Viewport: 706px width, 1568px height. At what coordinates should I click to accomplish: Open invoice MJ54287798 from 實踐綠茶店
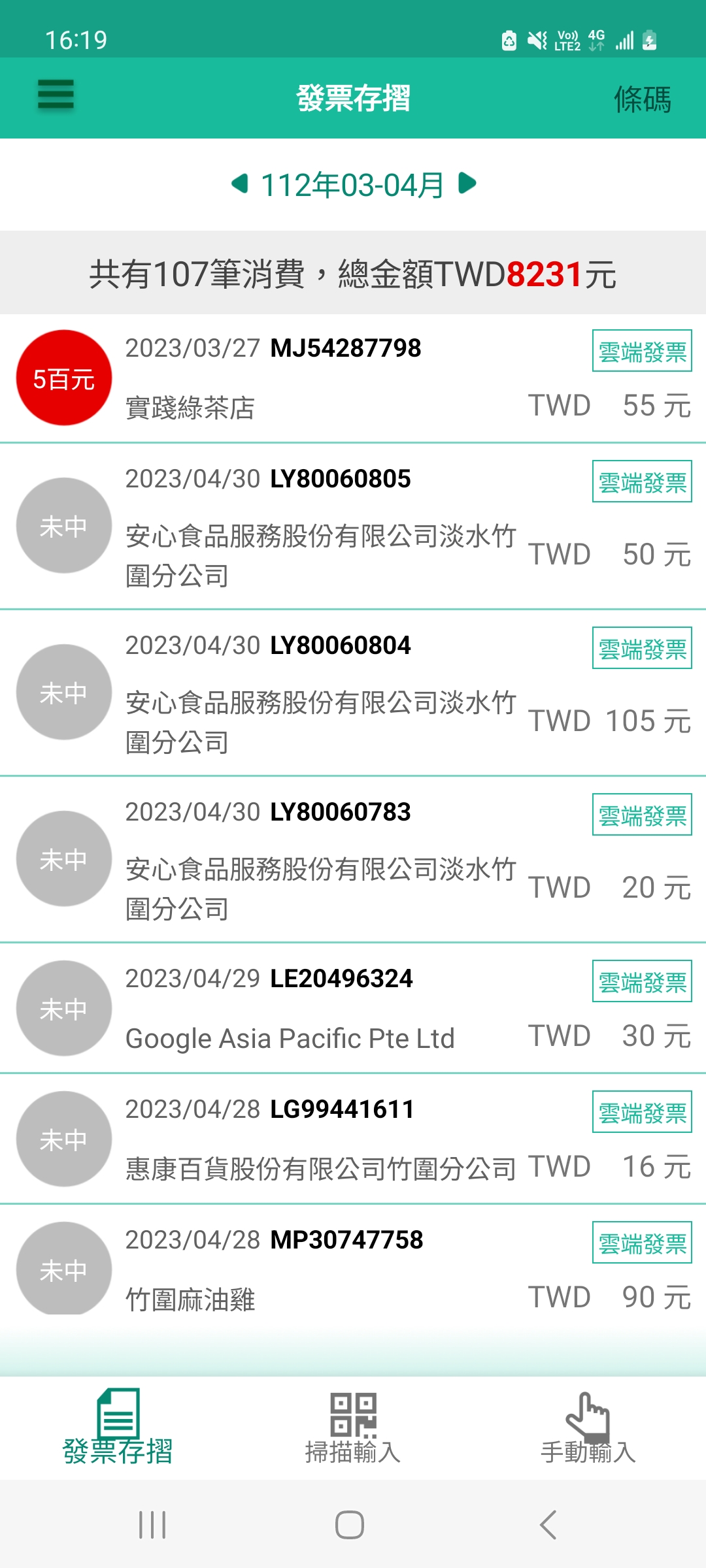(353, 378)
